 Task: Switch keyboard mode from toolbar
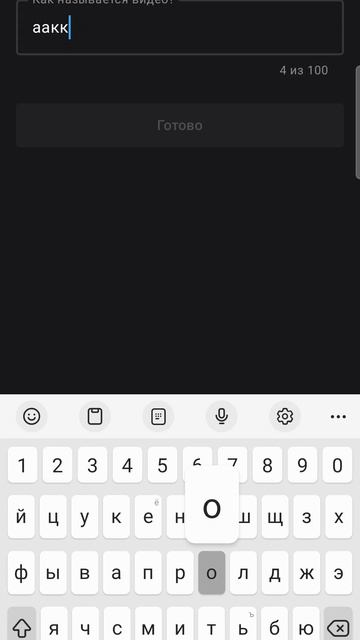pos(158,416)
